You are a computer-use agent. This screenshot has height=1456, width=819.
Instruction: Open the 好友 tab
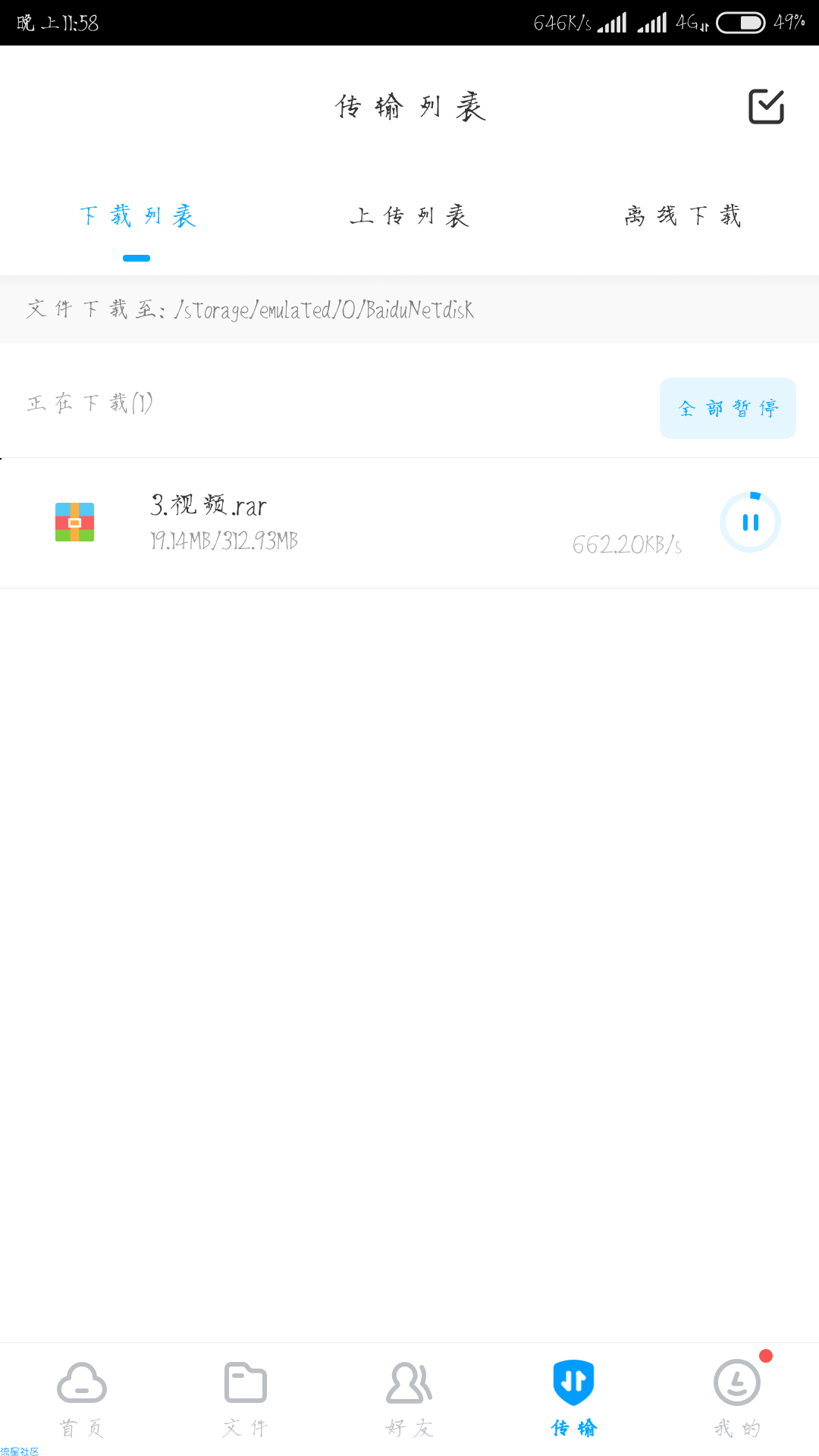409,1399
